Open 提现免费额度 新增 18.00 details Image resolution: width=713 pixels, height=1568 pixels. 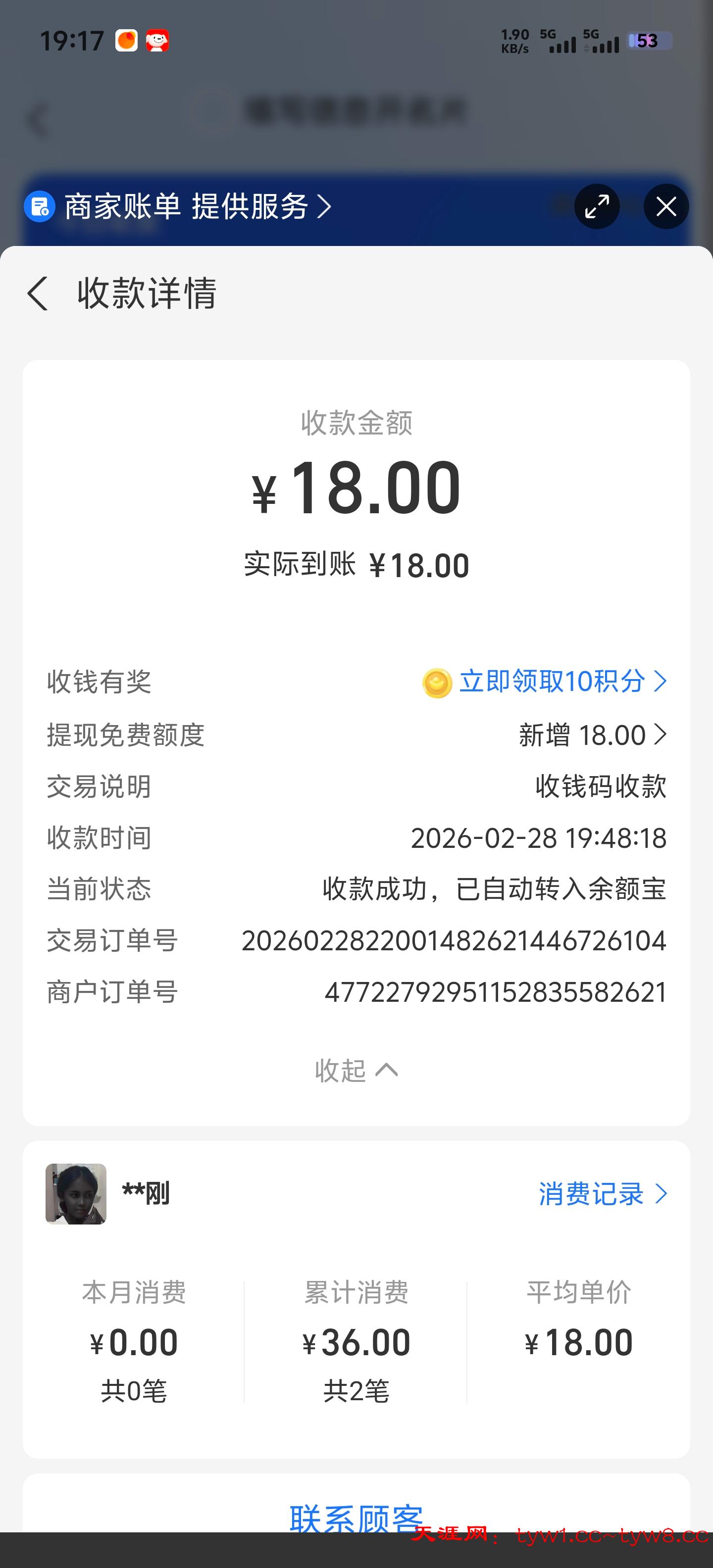tap(592, 735)
